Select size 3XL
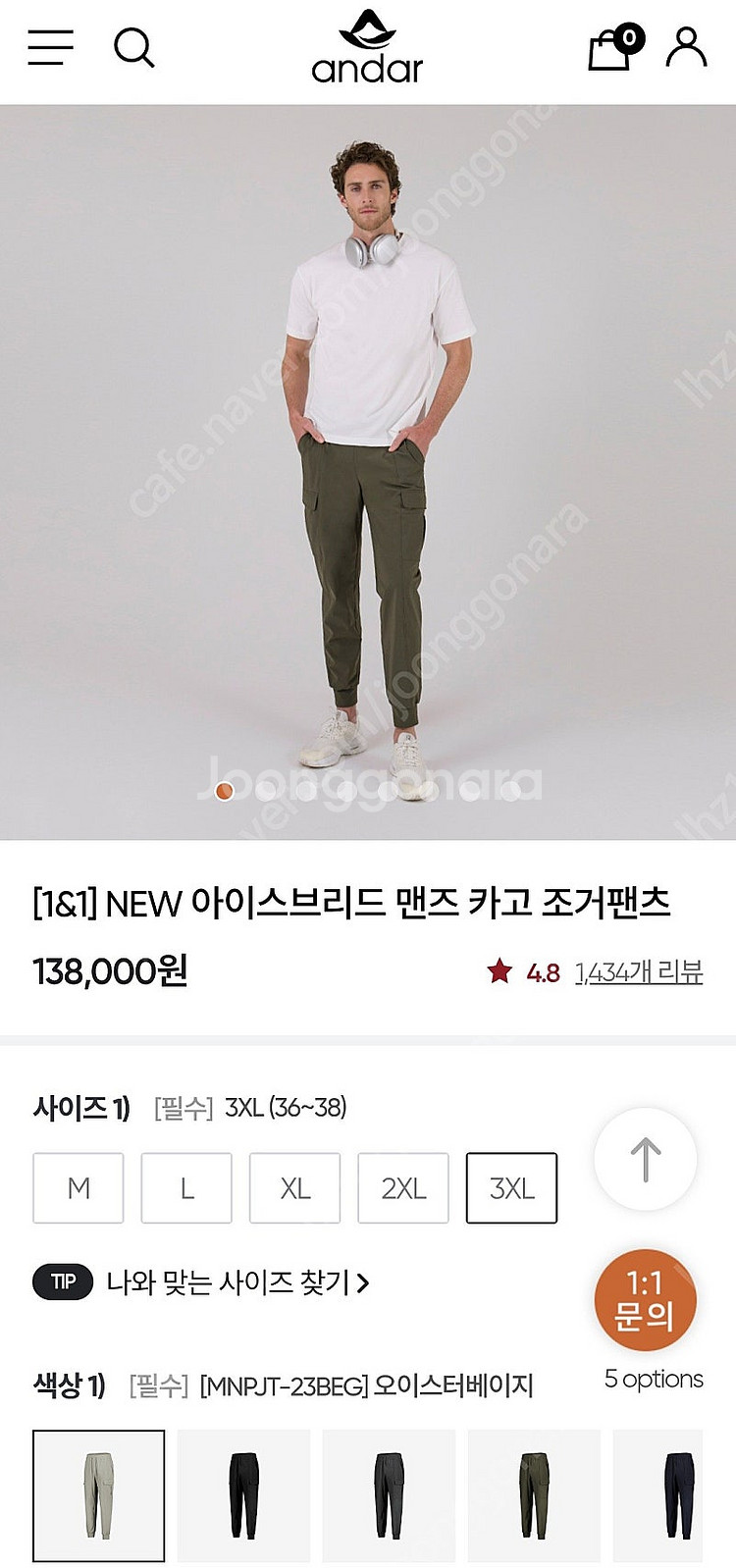Screen dimensions: 736x1568 click(x=511, y=1188)
